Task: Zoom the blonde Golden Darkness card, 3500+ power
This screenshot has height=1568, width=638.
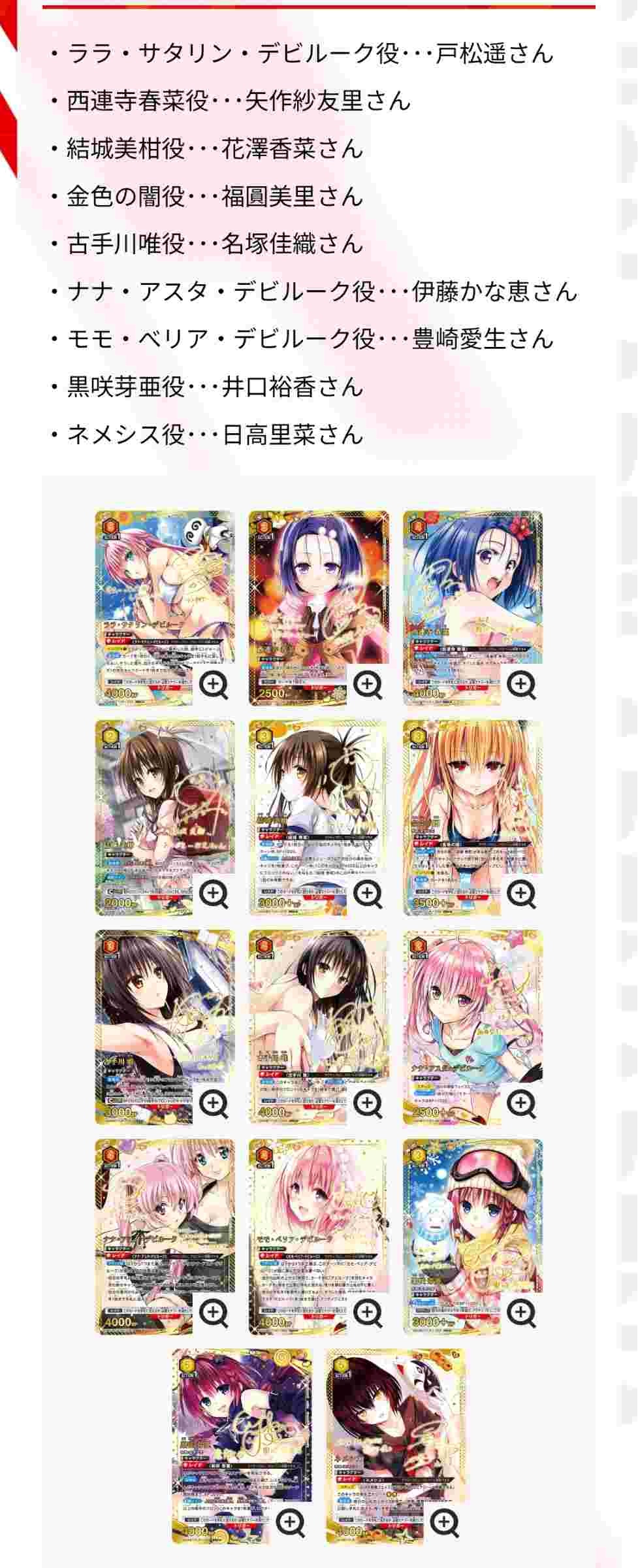Action: (x=521, y=893)
